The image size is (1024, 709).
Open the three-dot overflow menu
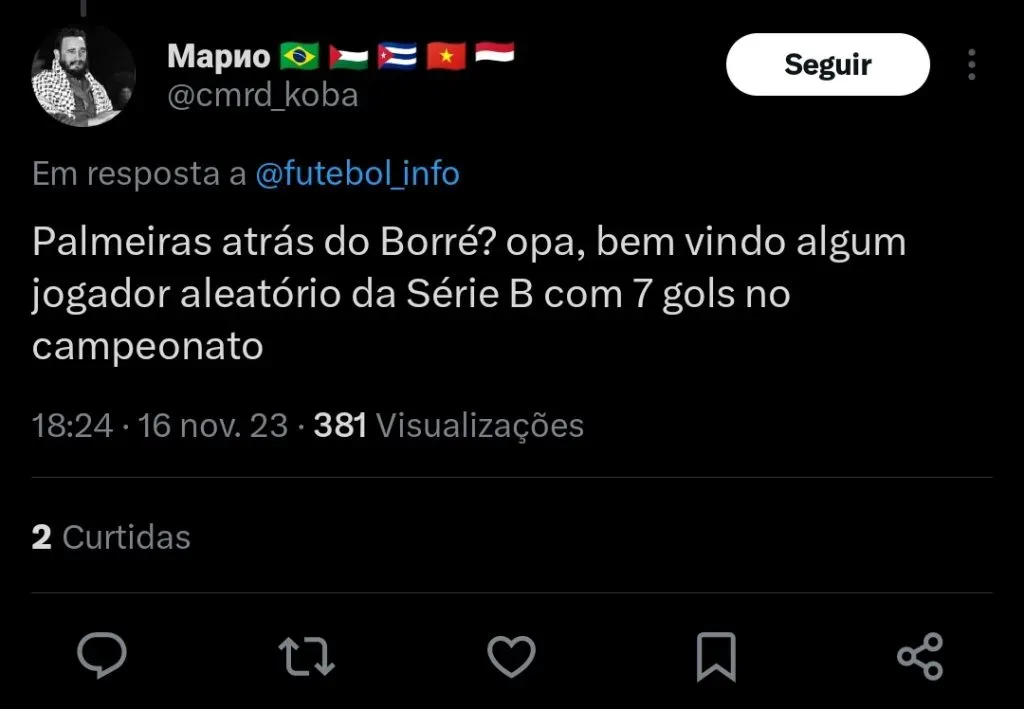click(971, 65)
